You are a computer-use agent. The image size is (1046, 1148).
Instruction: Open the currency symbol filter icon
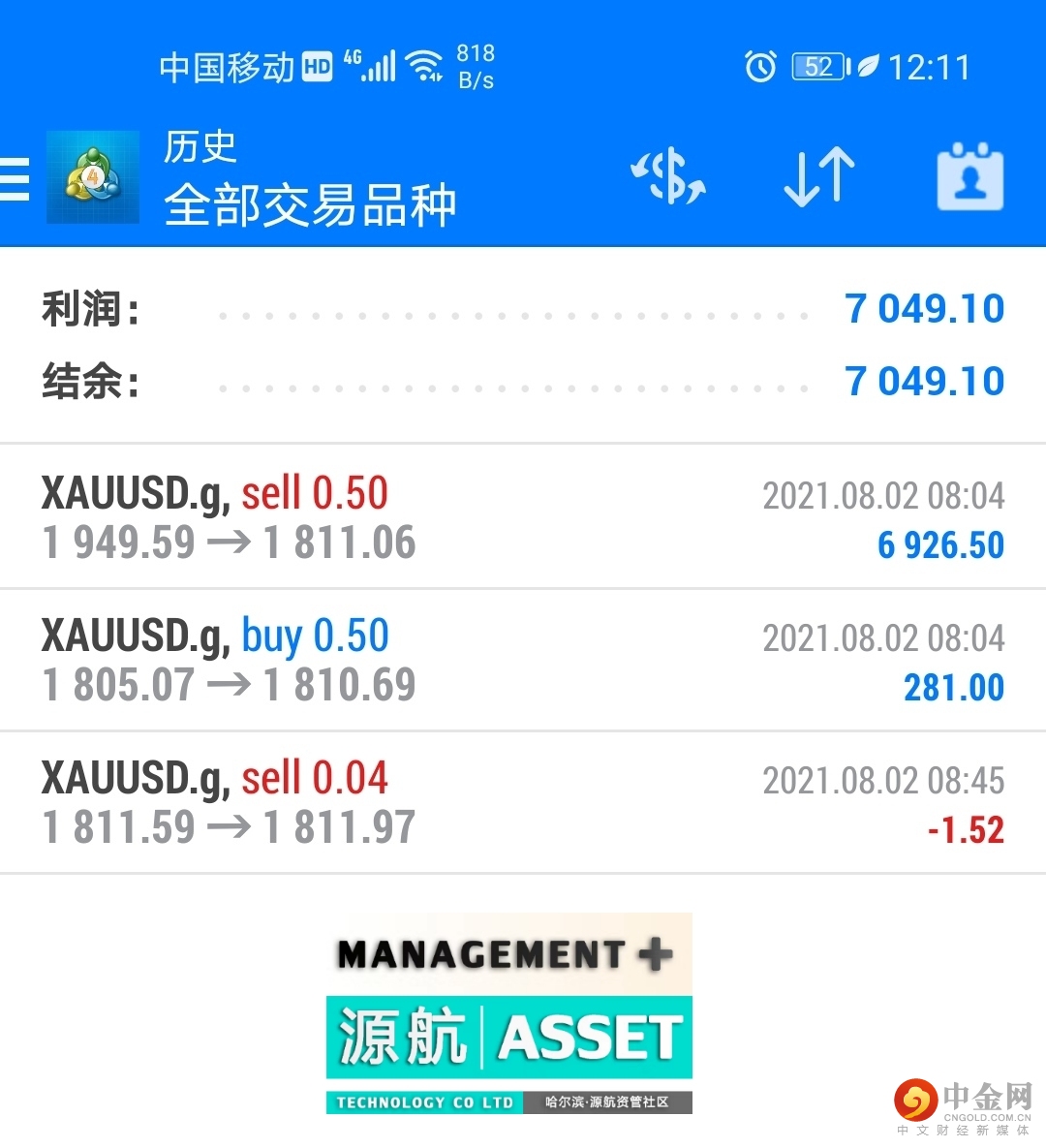coord(668,177)
